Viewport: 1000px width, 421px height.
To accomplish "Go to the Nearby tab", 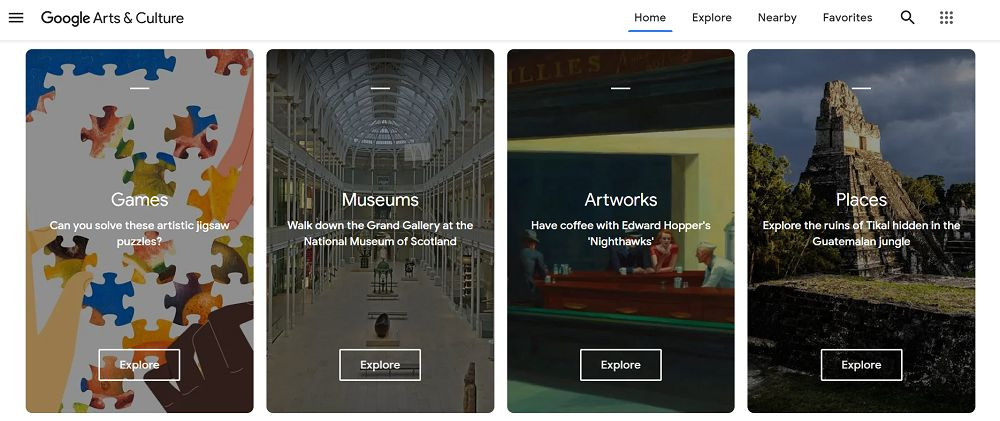I will pyautogui.click(x=777, y=18).
